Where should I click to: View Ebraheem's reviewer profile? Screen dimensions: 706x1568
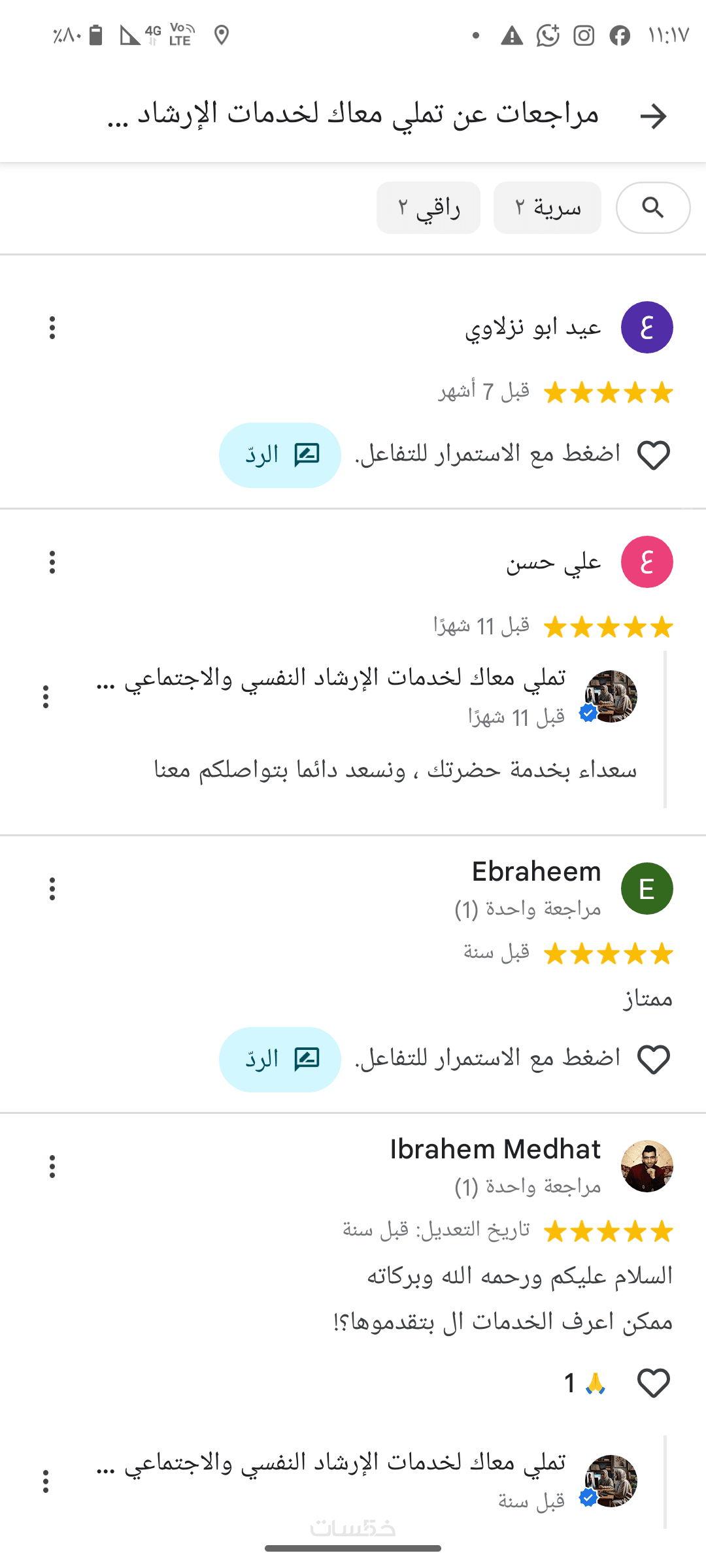[x=647, y=889]
